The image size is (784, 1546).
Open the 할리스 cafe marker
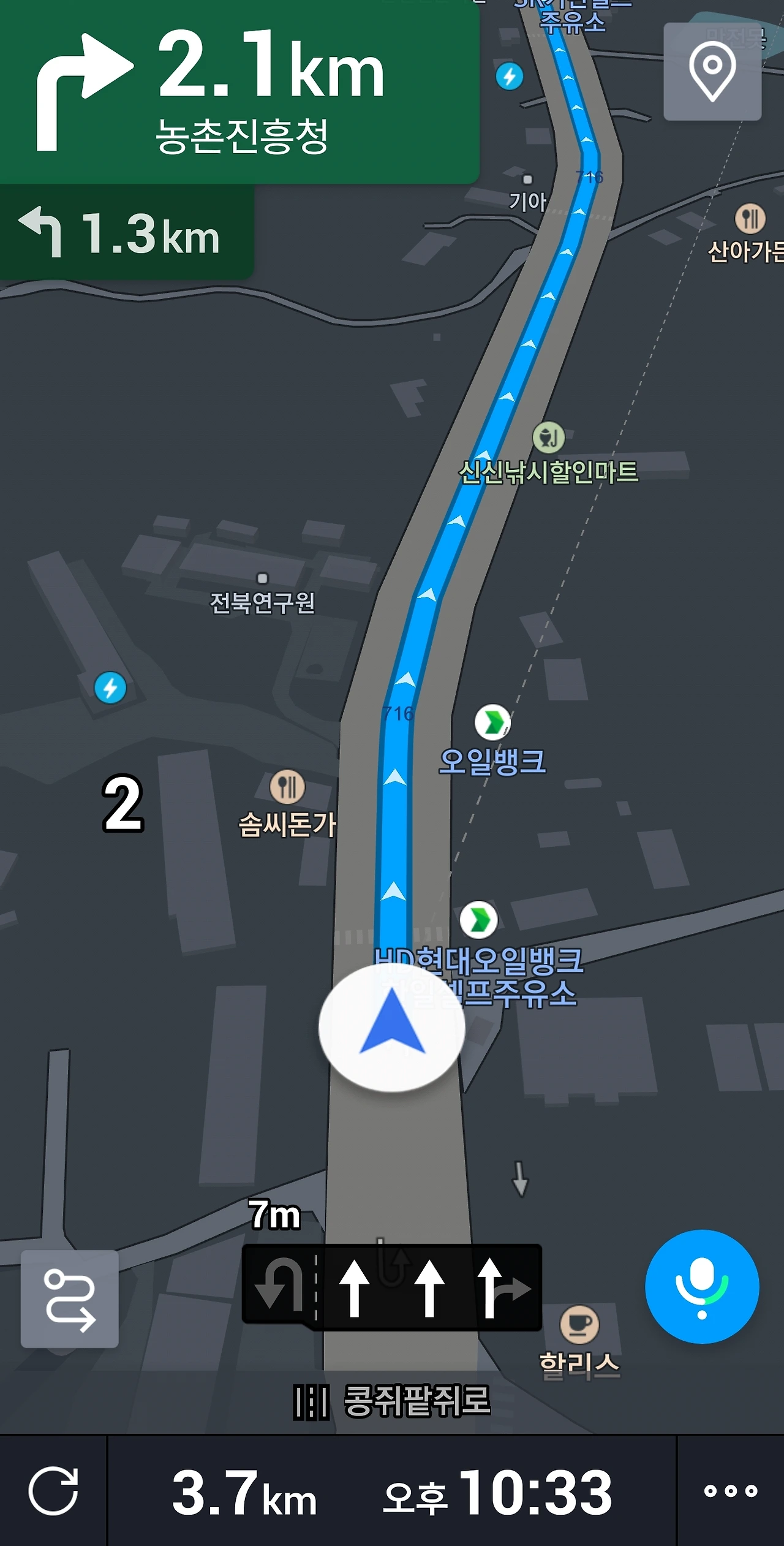point(579,1324)
